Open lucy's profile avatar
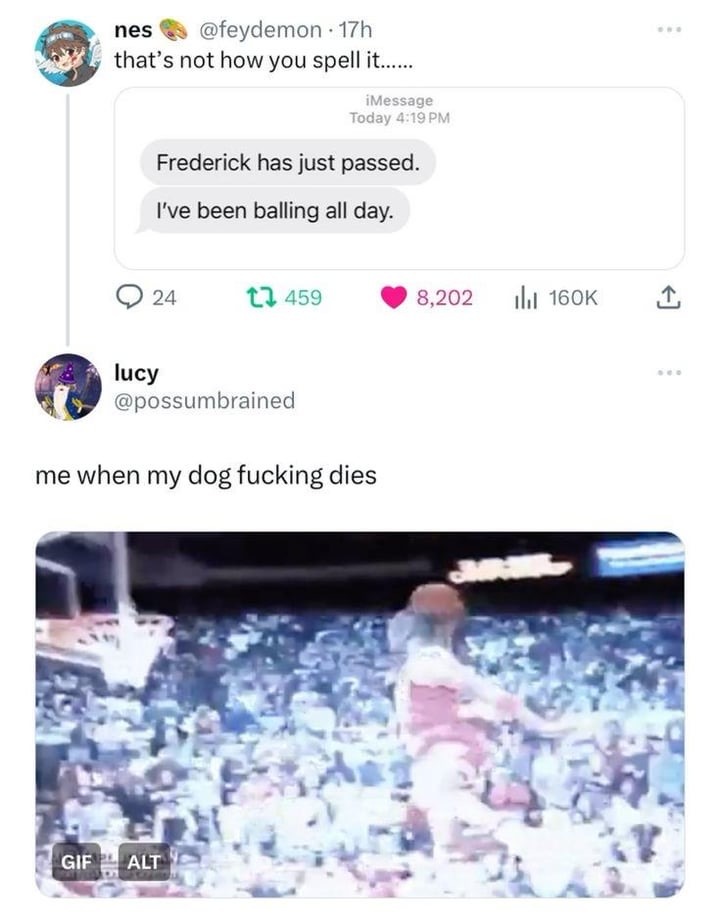 [x=67, y=386]
